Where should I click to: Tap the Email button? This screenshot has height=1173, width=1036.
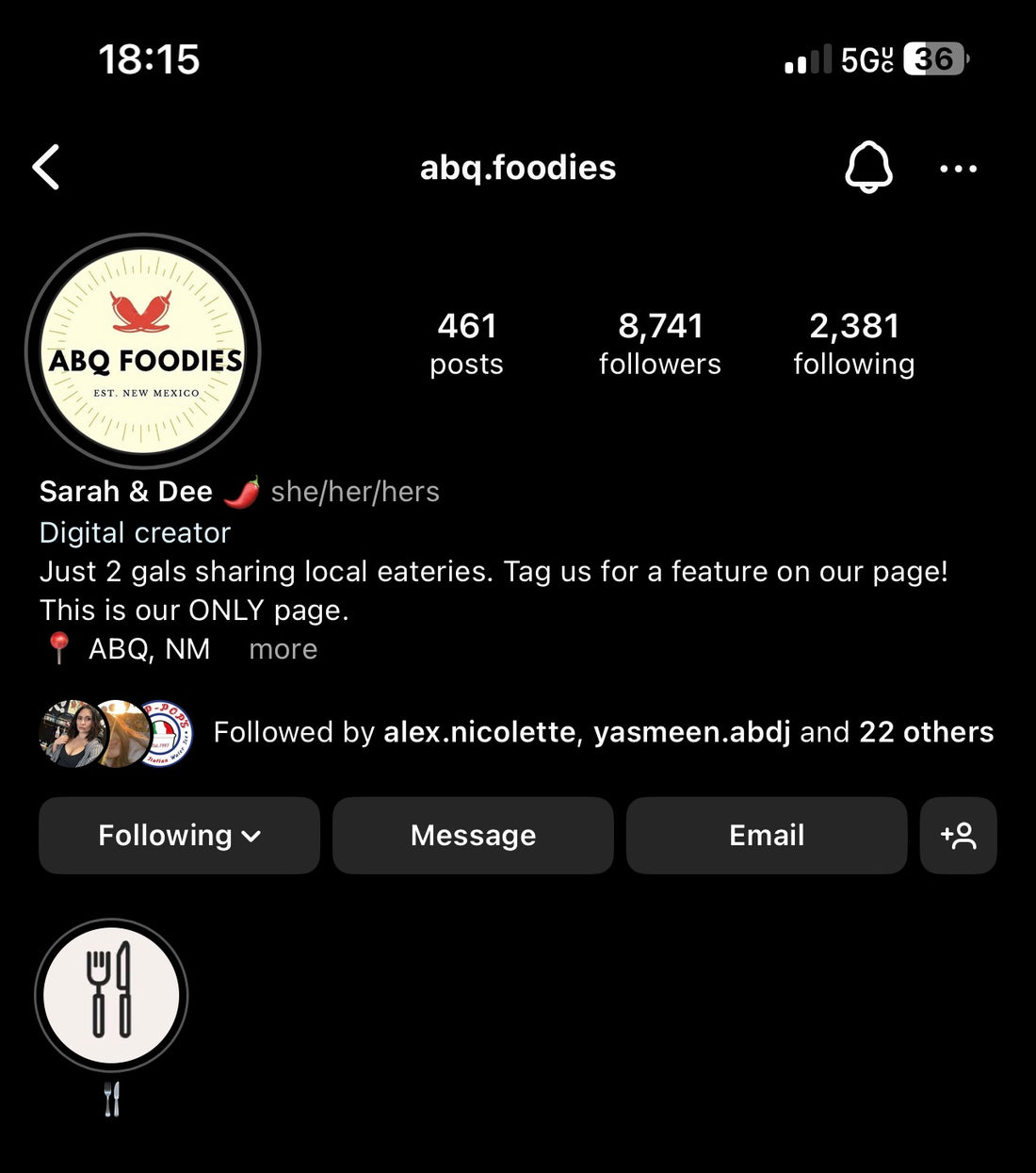[767, 835]
